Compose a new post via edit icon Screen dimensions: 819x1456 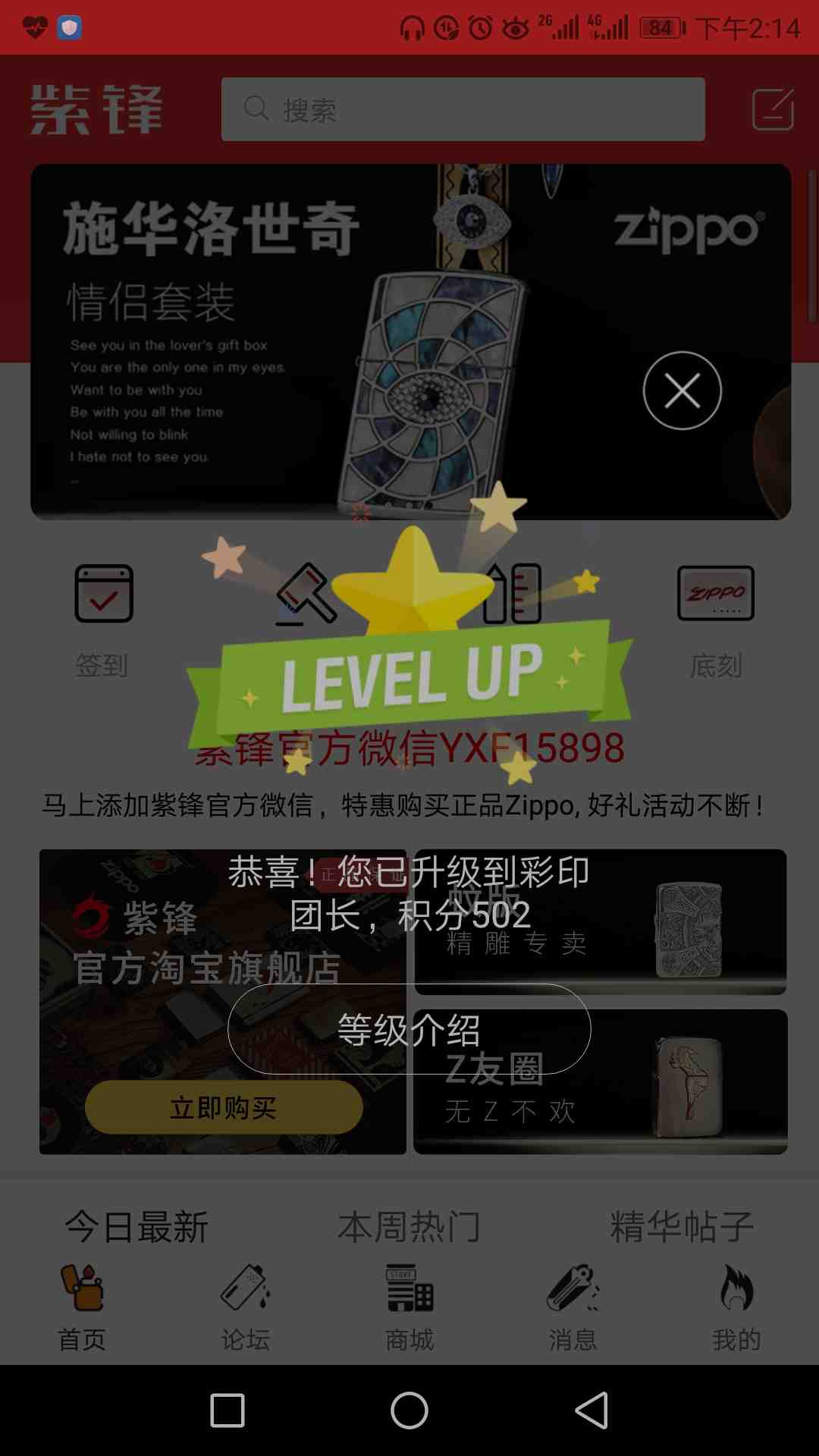(x=772, y=110)
